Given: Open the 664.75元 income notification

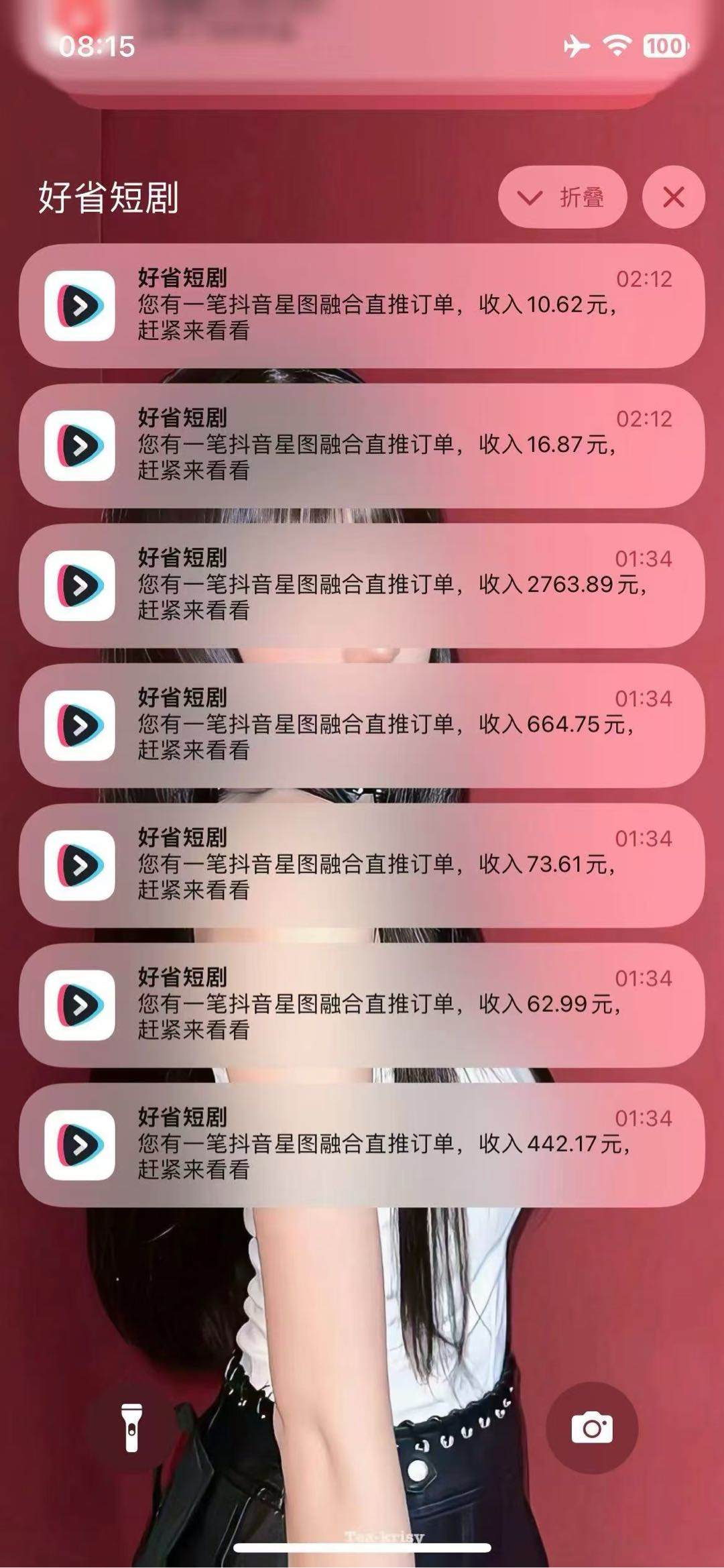Looking at the screenshot, I should (362, 725).
